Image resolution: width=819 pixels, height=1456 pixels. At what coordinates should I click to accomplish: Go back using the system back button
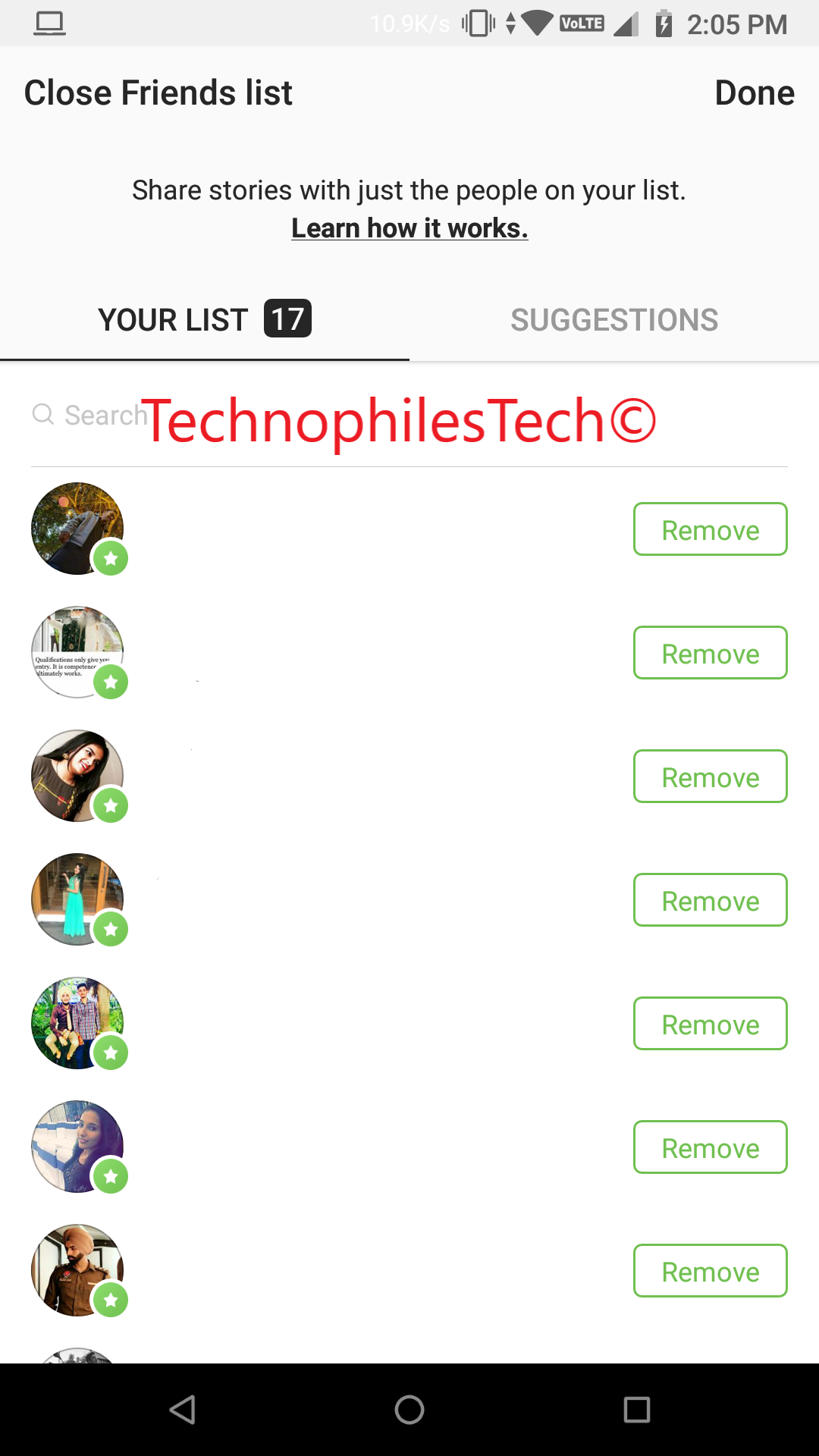[183, 1410]
